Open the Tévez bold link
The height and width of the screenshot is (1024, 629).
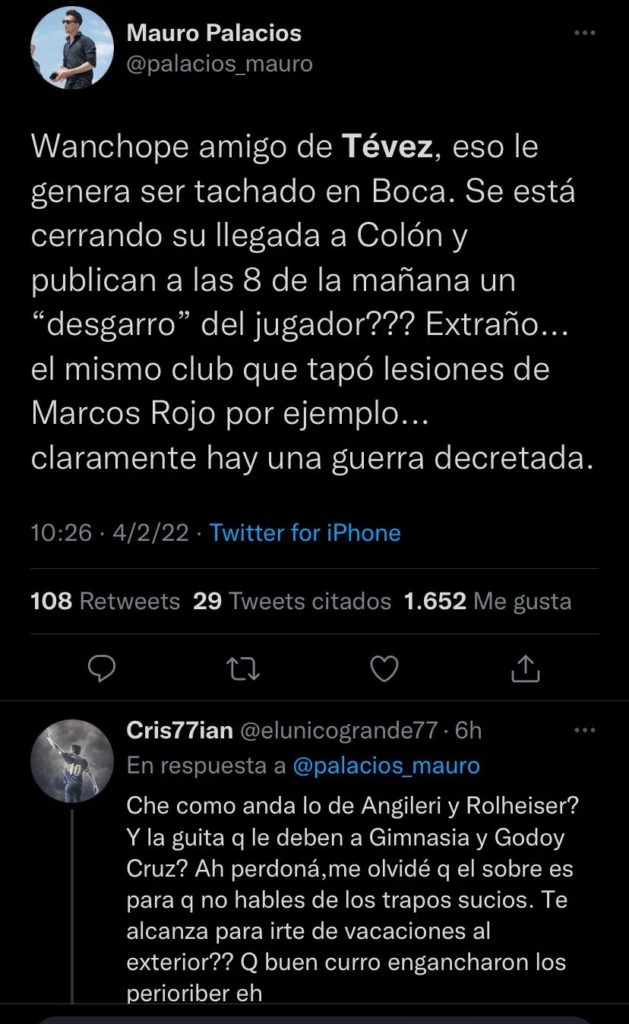[x=390, y=149]
